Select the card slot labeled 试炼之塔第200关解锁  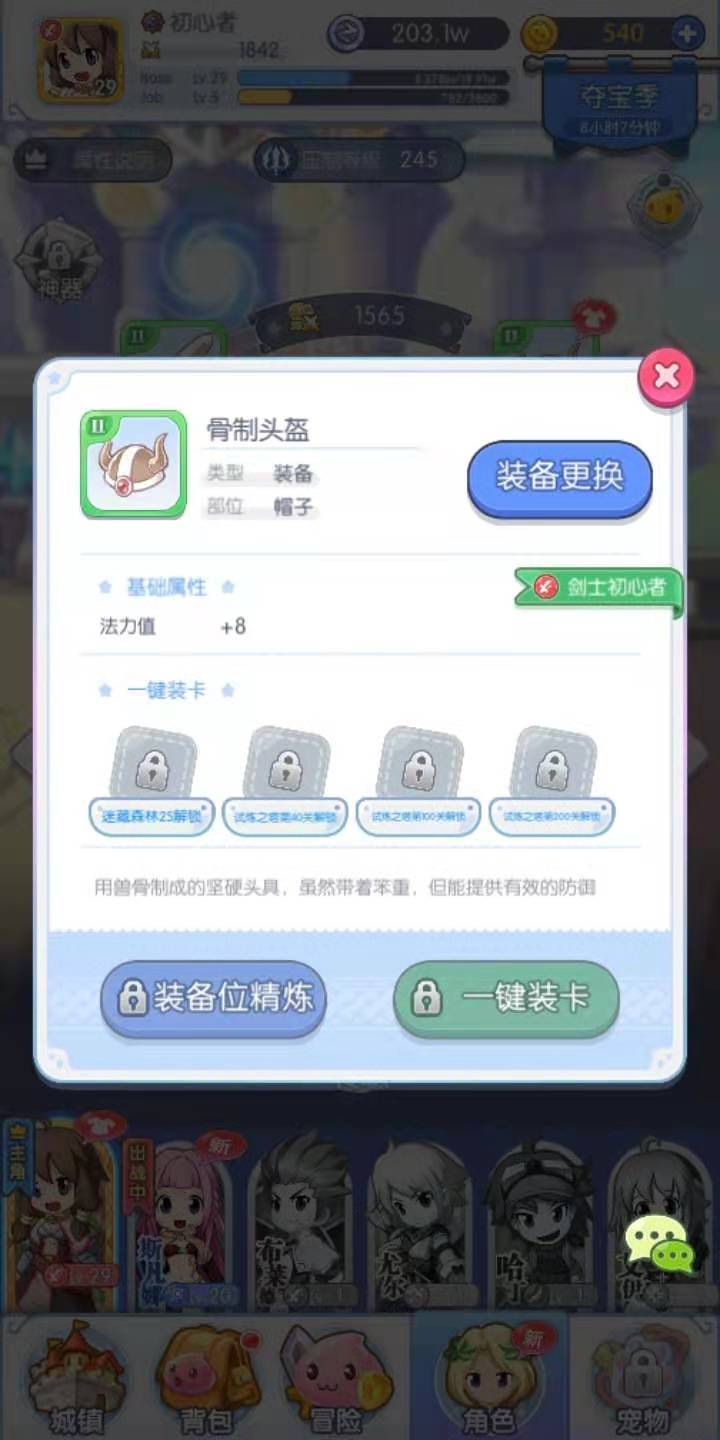(x=552, y=771)
